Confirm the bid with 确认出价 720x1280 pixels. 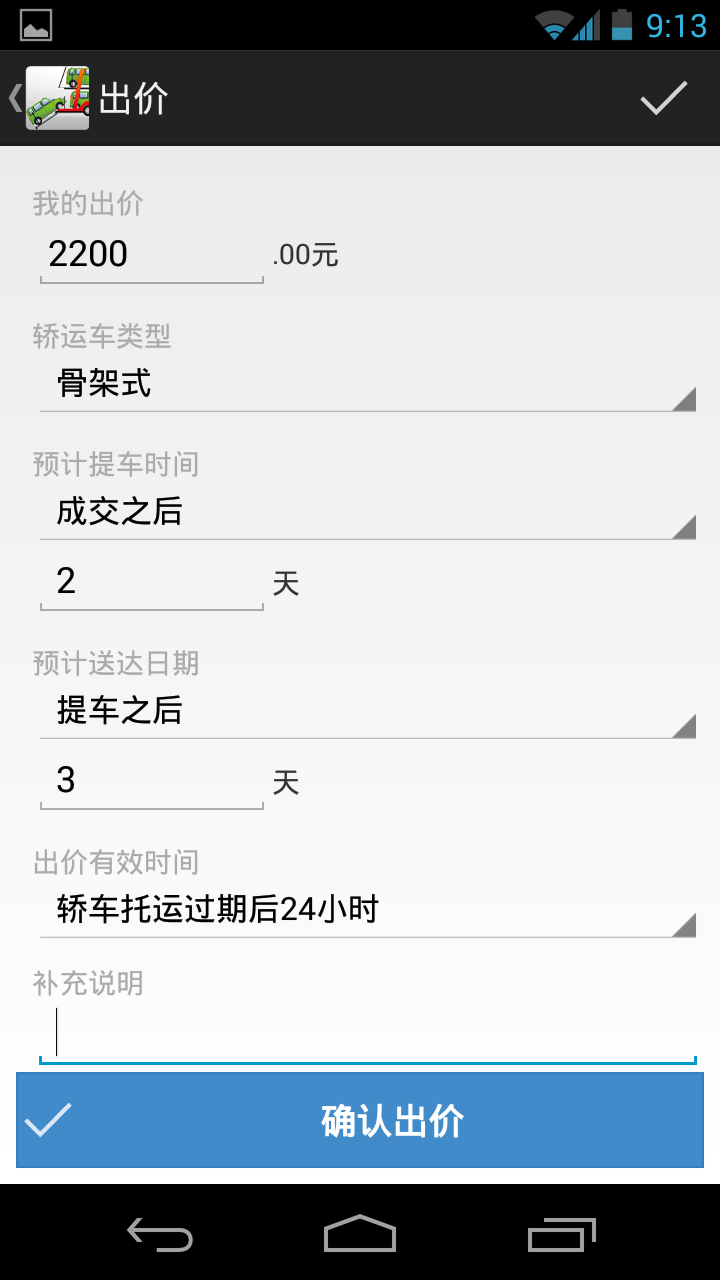pyautogui.click(x=360, y=1121)
